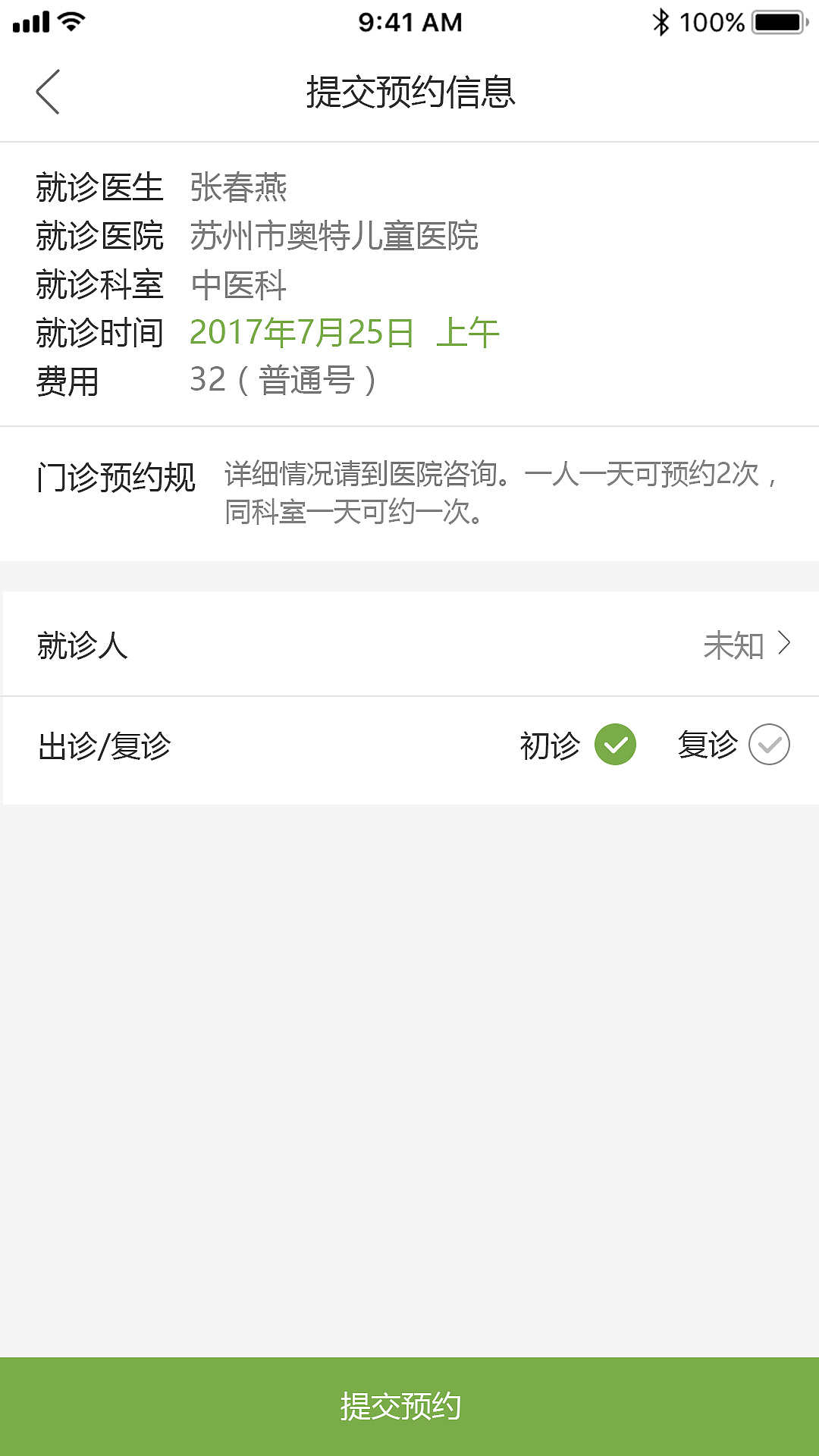The width and height of the screenshot is (819, 1456).
Task: Open the 就诊人 patient selection row
Action: [409, 645]
